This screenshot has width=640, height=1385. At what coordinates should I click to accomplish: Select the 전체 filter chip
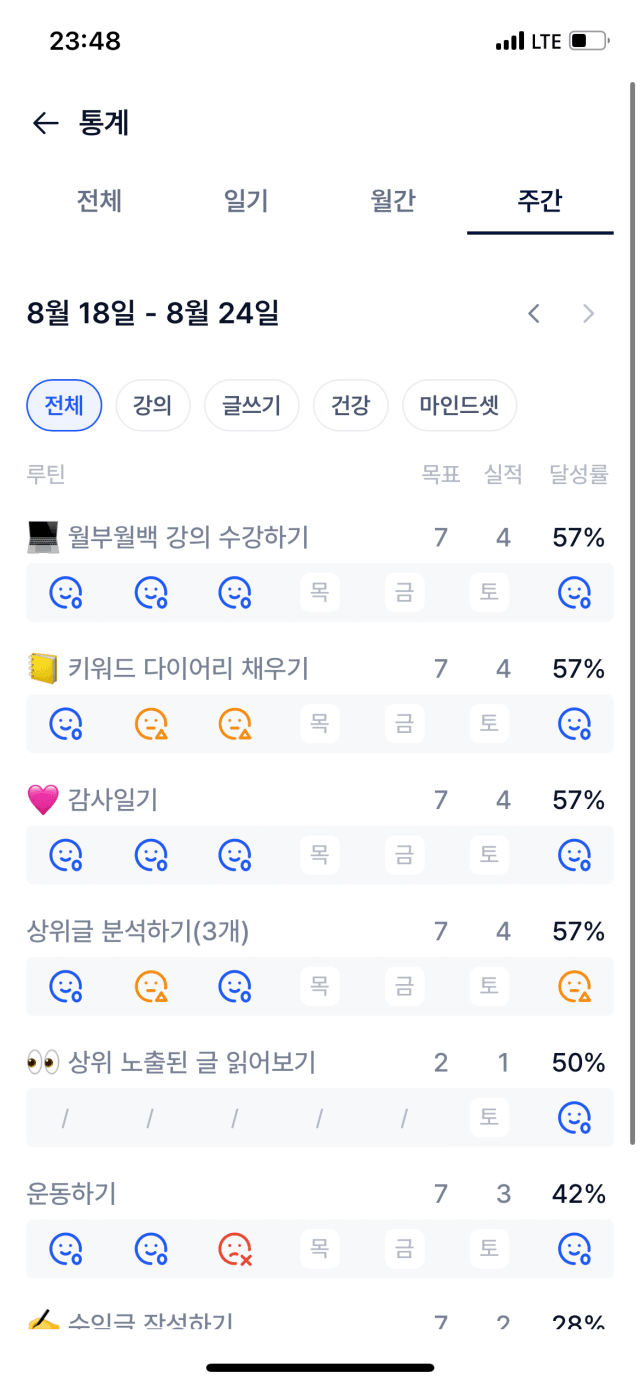coord(64,405)
